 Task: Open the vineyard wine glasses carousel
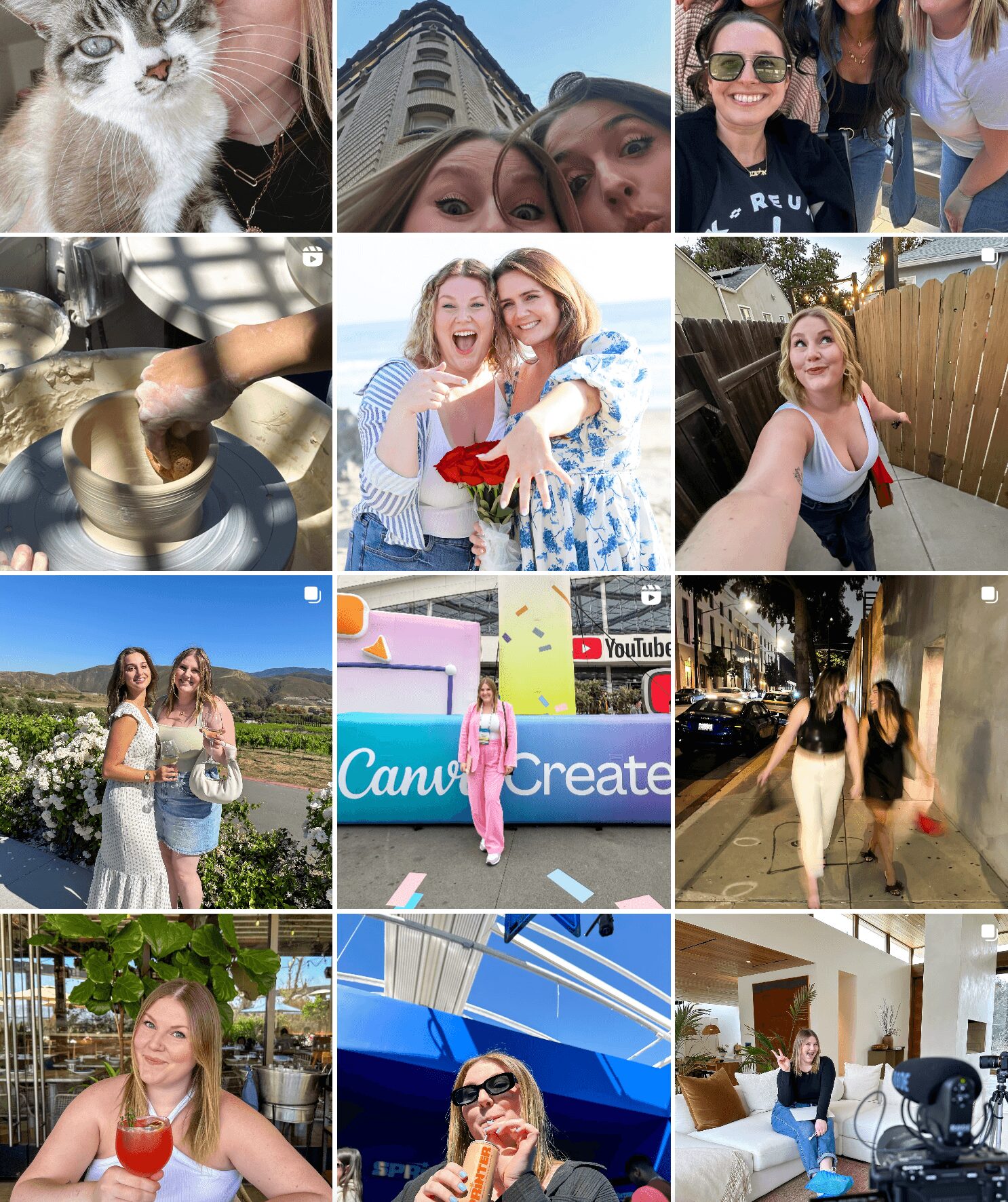[166, 742]
